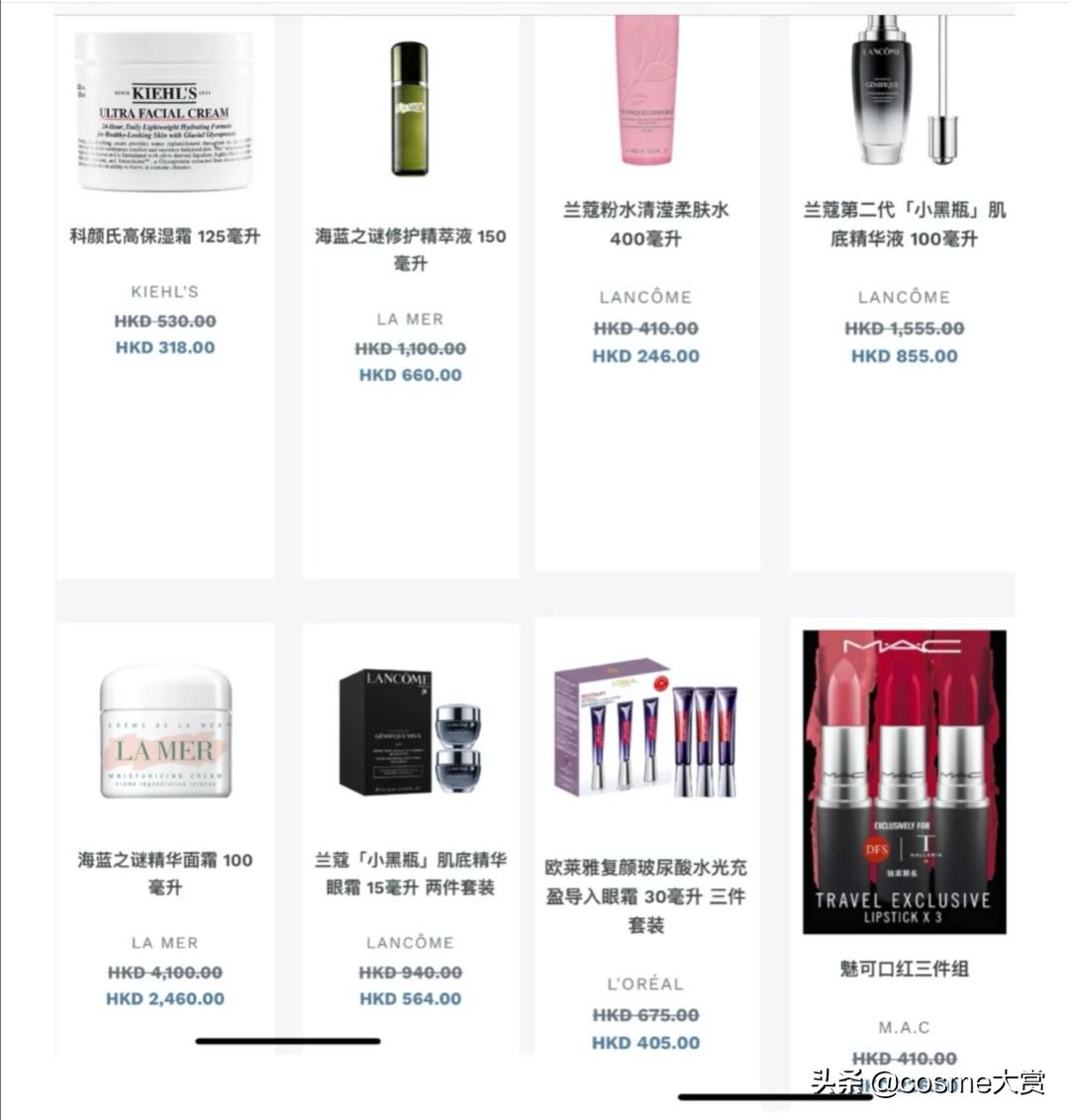Click the LA MER brand label under 精华面霜
The image size is (1069, 1120).
pyautogui.click(x=165, y=943)
